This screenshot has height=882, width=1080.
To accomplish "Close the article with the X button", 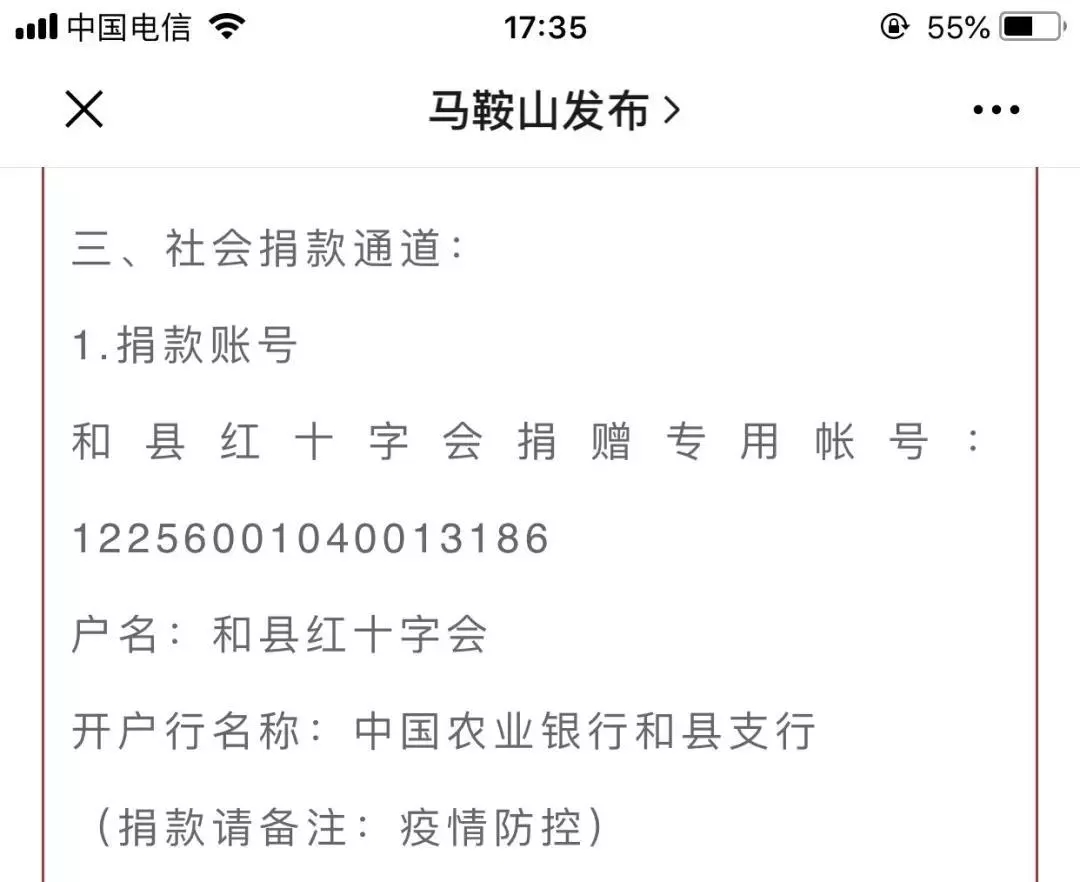I will click(x=84, y=109).
